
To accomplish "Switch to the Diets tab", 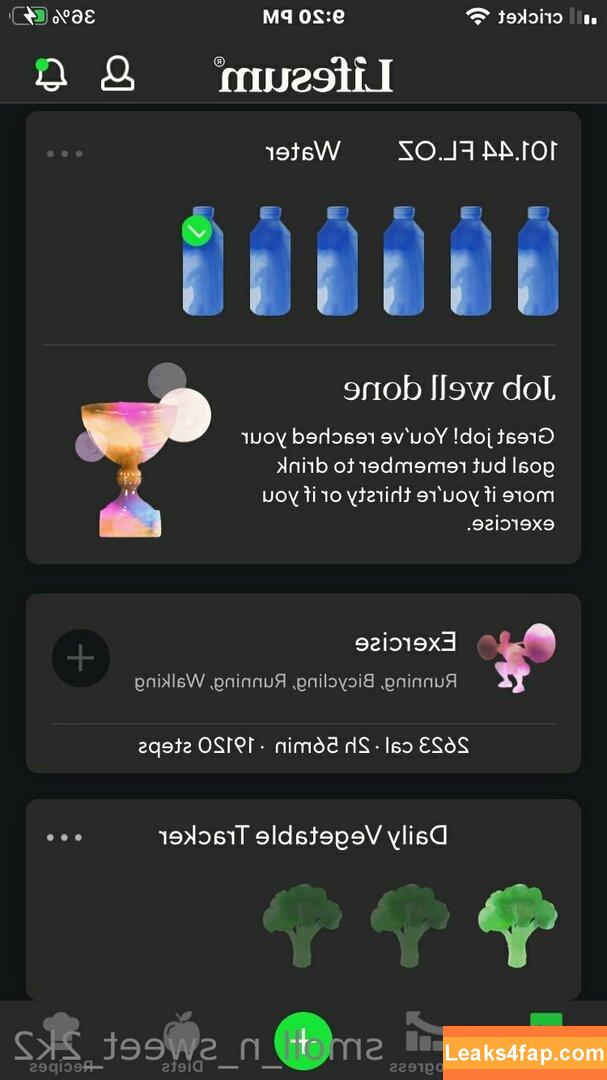I will (183, 1041).
